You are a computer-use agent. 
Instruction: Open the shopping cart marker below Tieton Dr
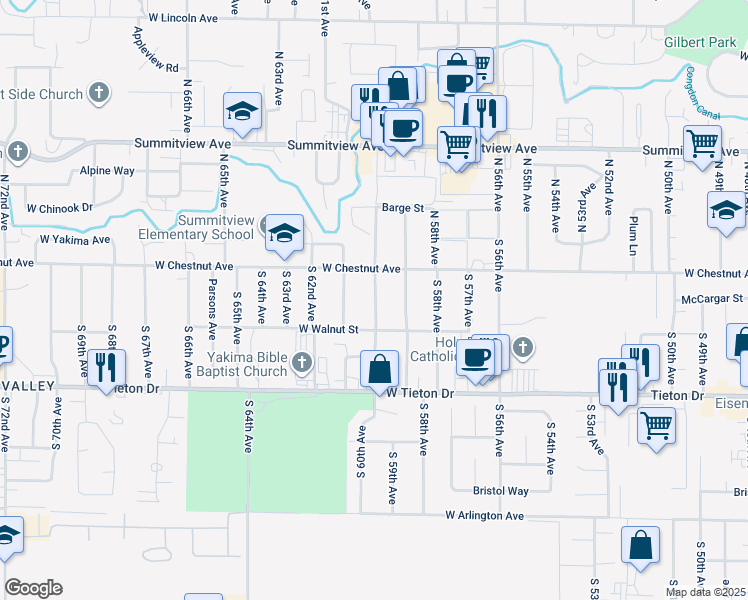pos(656,426)
